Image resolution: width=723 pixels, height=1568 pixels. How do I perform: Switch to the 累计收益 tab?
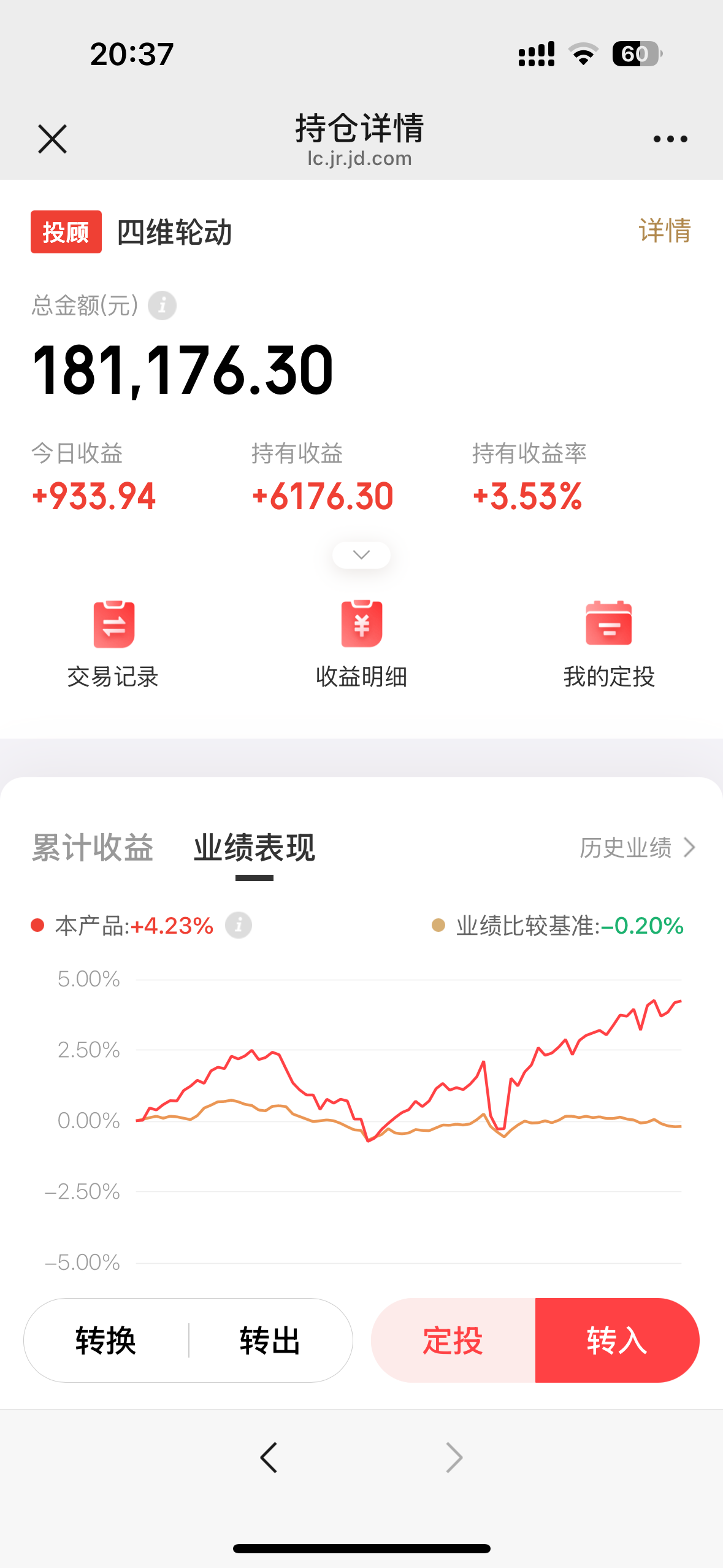point(93,848)
